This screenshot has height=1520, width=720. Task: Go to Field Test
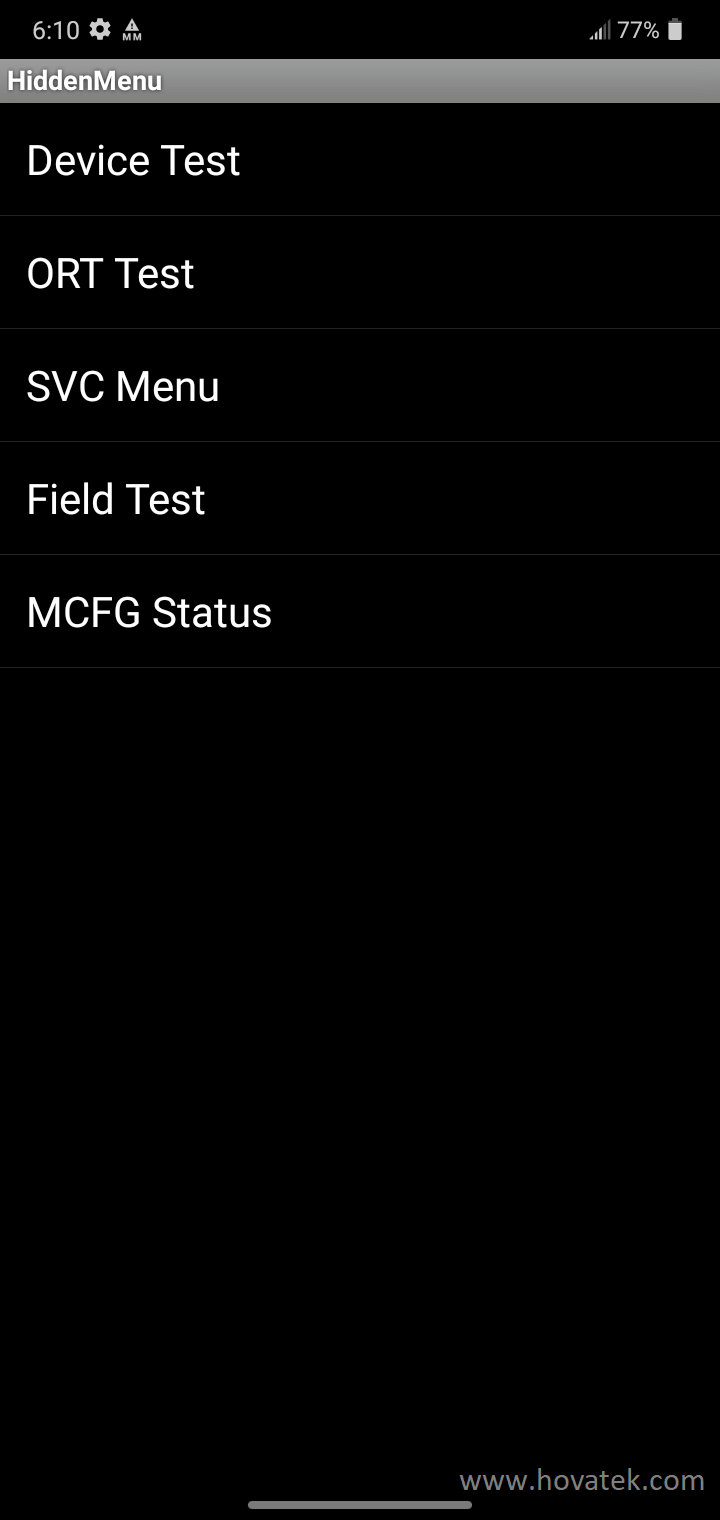pos(360,498)
